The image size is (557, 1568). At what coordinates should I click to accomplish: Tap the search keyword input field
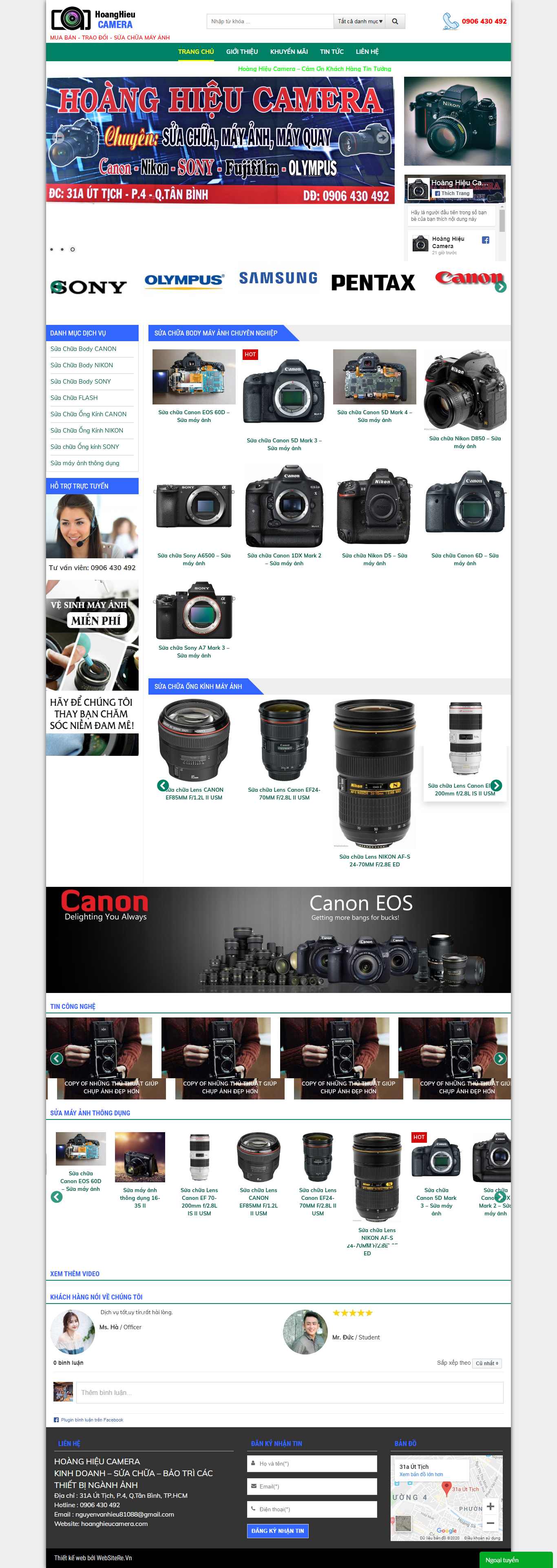click(x=270, y=21)
